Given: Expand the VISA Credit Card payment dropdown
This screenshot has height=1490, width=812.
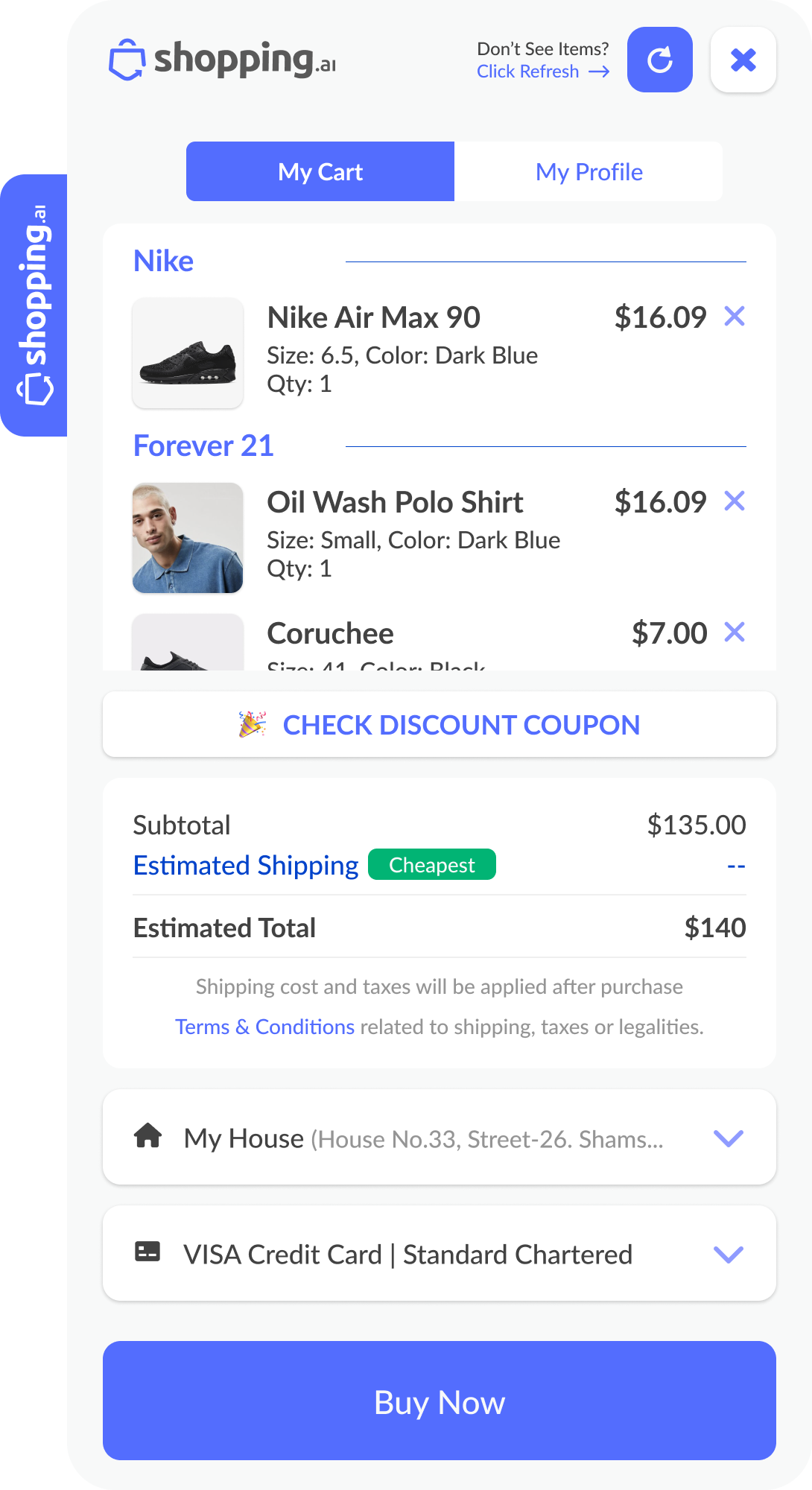Looking at the screenshot, I should click(728, 1254).
